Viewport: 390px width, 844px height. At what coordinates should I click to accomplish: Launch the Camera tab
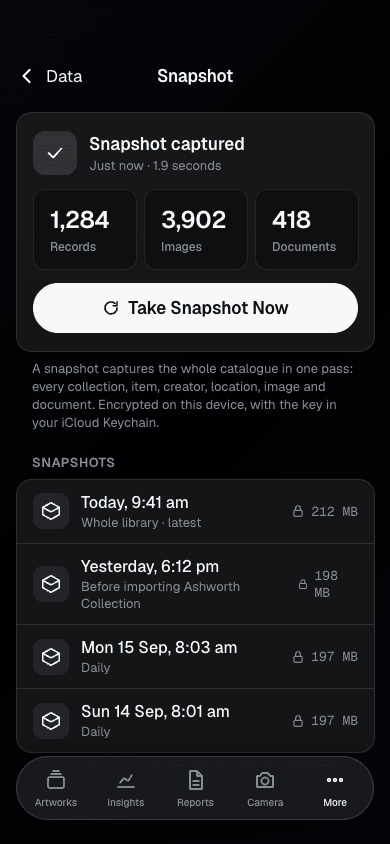[x=265, y=789]
